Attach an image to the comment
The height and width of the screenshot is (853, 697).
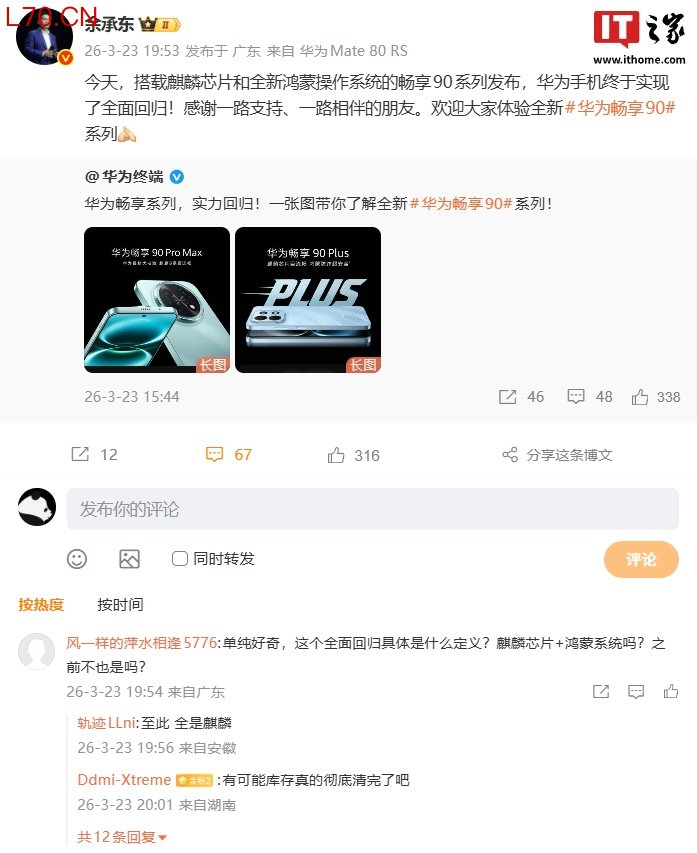click(129, 559)
